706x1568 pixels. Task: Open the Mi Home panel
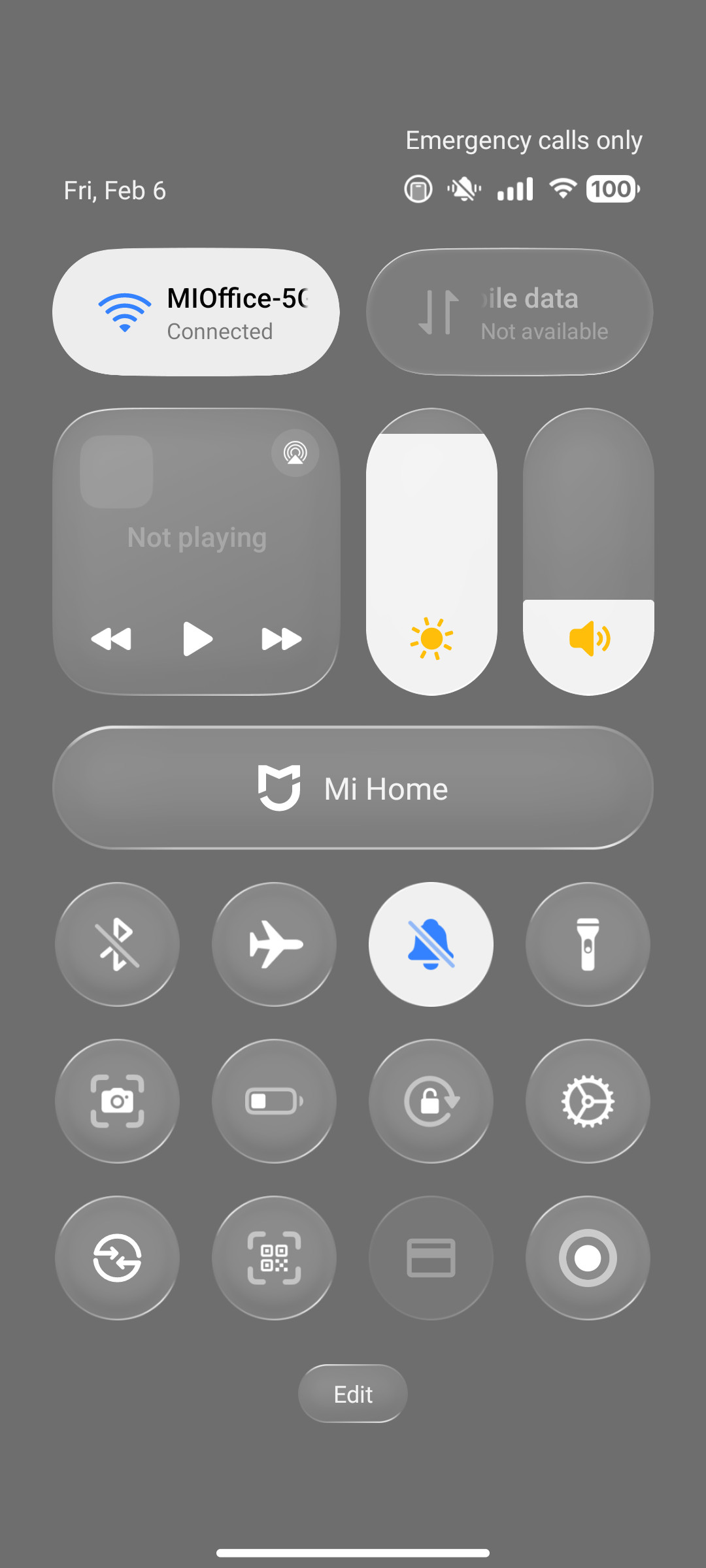pos(353,788)
